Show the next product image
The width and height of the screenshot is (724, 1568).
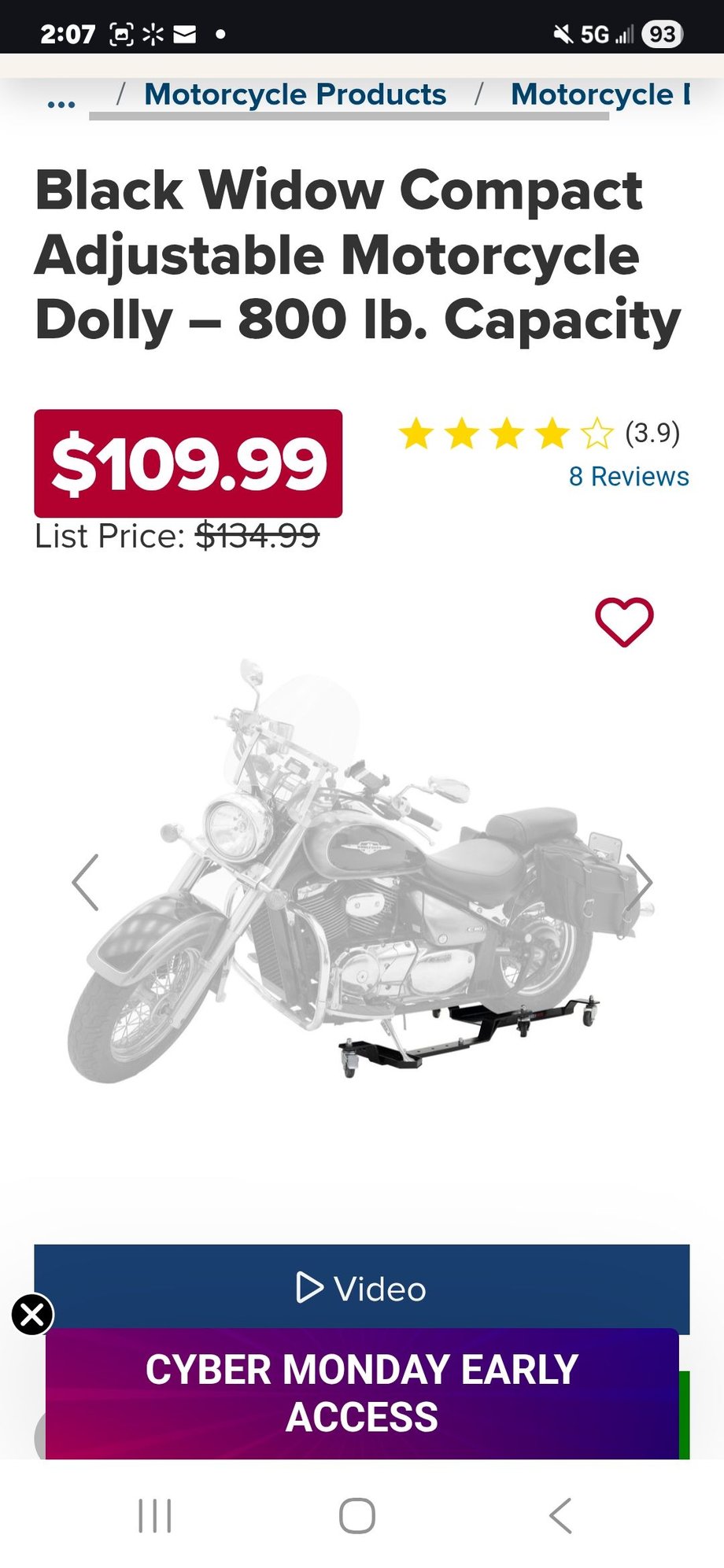[641, 882]
